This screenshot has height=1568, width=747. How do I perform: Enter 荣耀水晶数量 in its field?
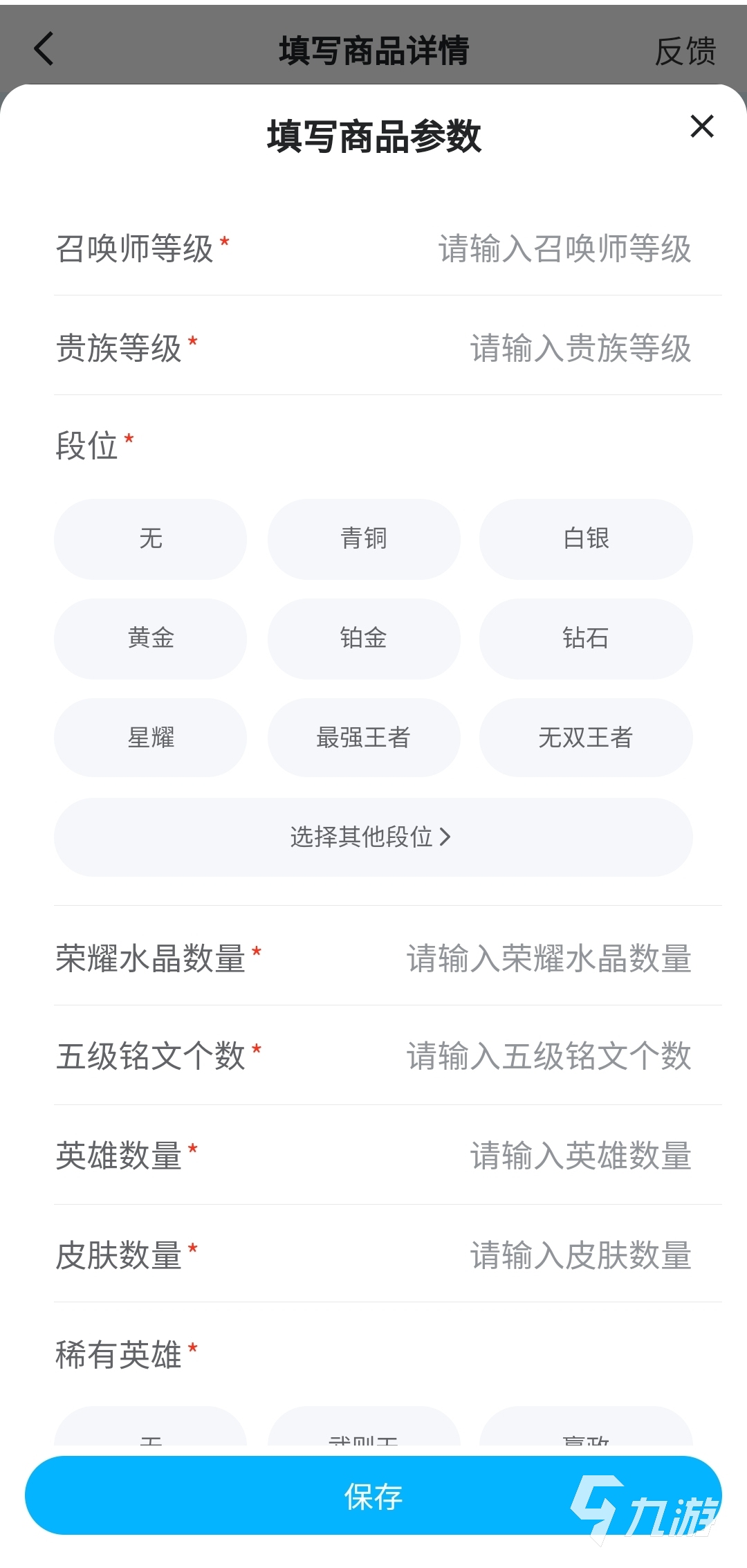(548, 958)
